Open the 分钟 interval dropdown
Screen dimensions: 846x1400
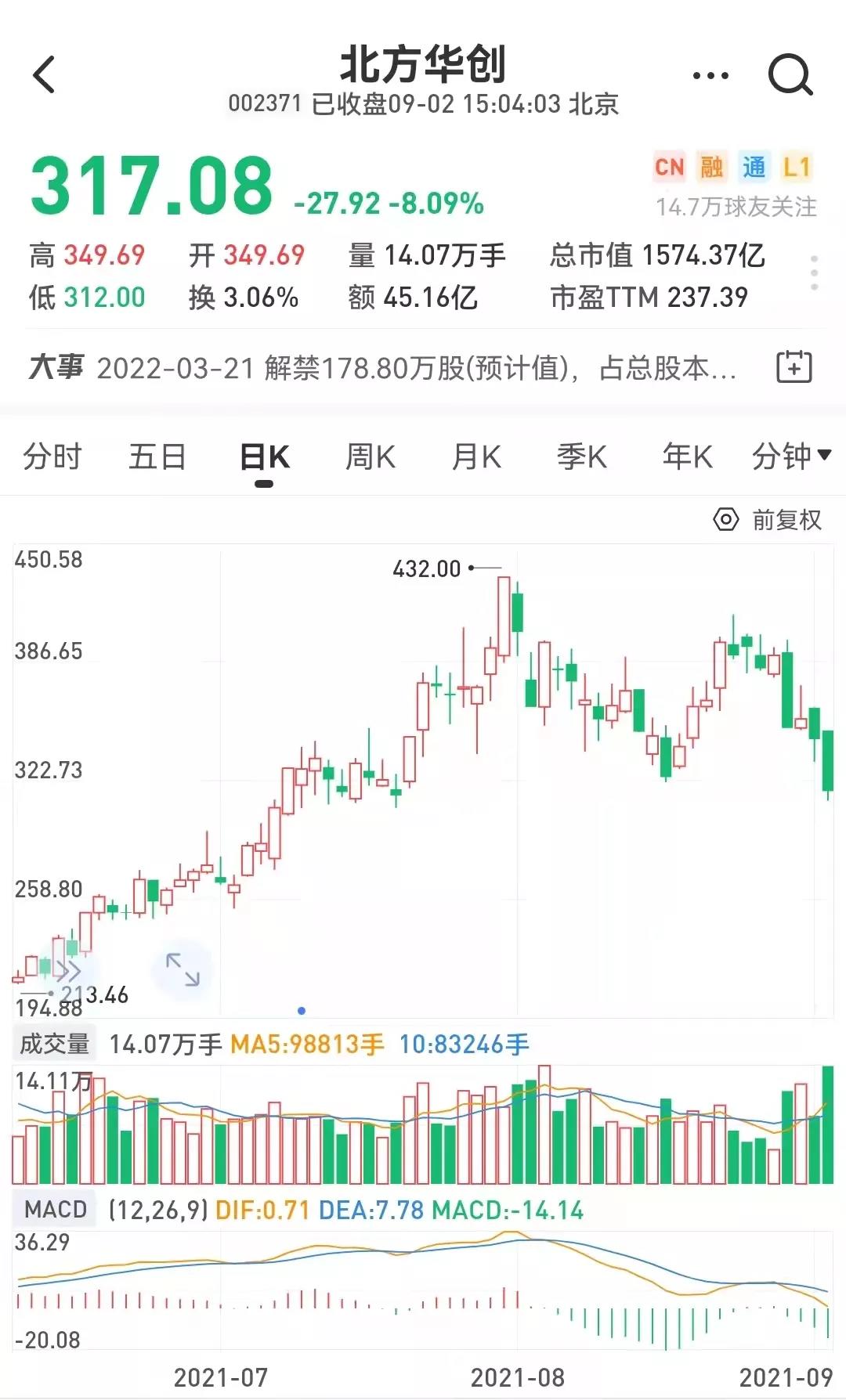pyautogui.click(x=790, y=456)
